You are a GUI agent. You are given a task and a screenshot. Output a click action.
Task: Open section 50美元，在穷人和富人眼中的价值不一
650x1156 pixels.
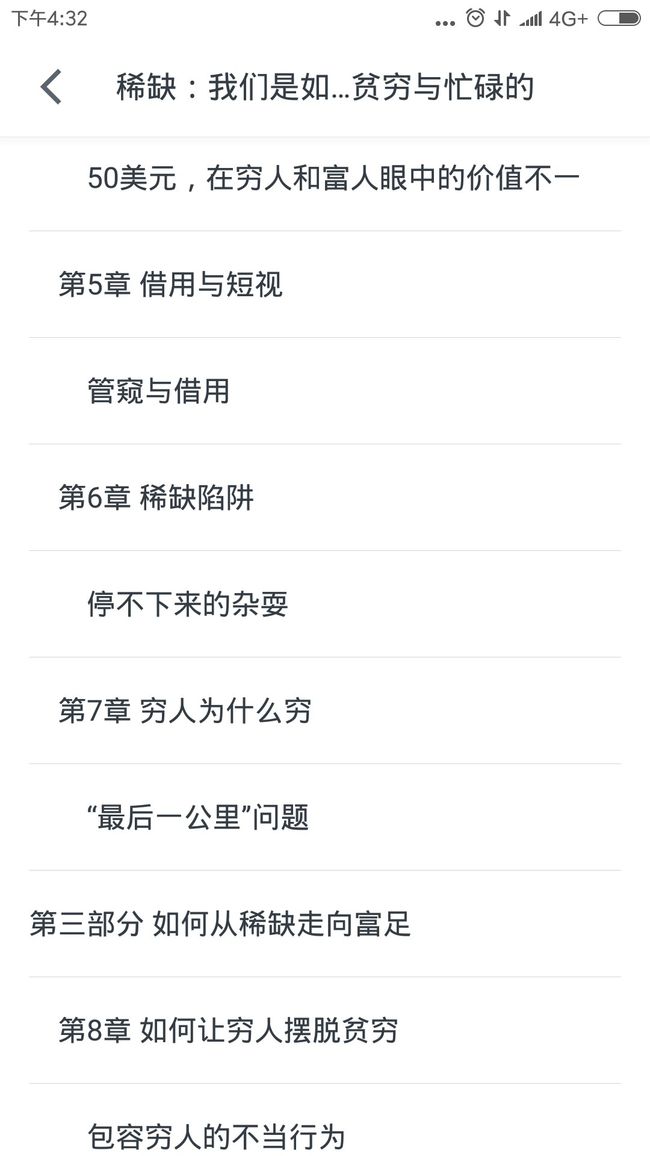pyautogui.click(x=325, y=179)
